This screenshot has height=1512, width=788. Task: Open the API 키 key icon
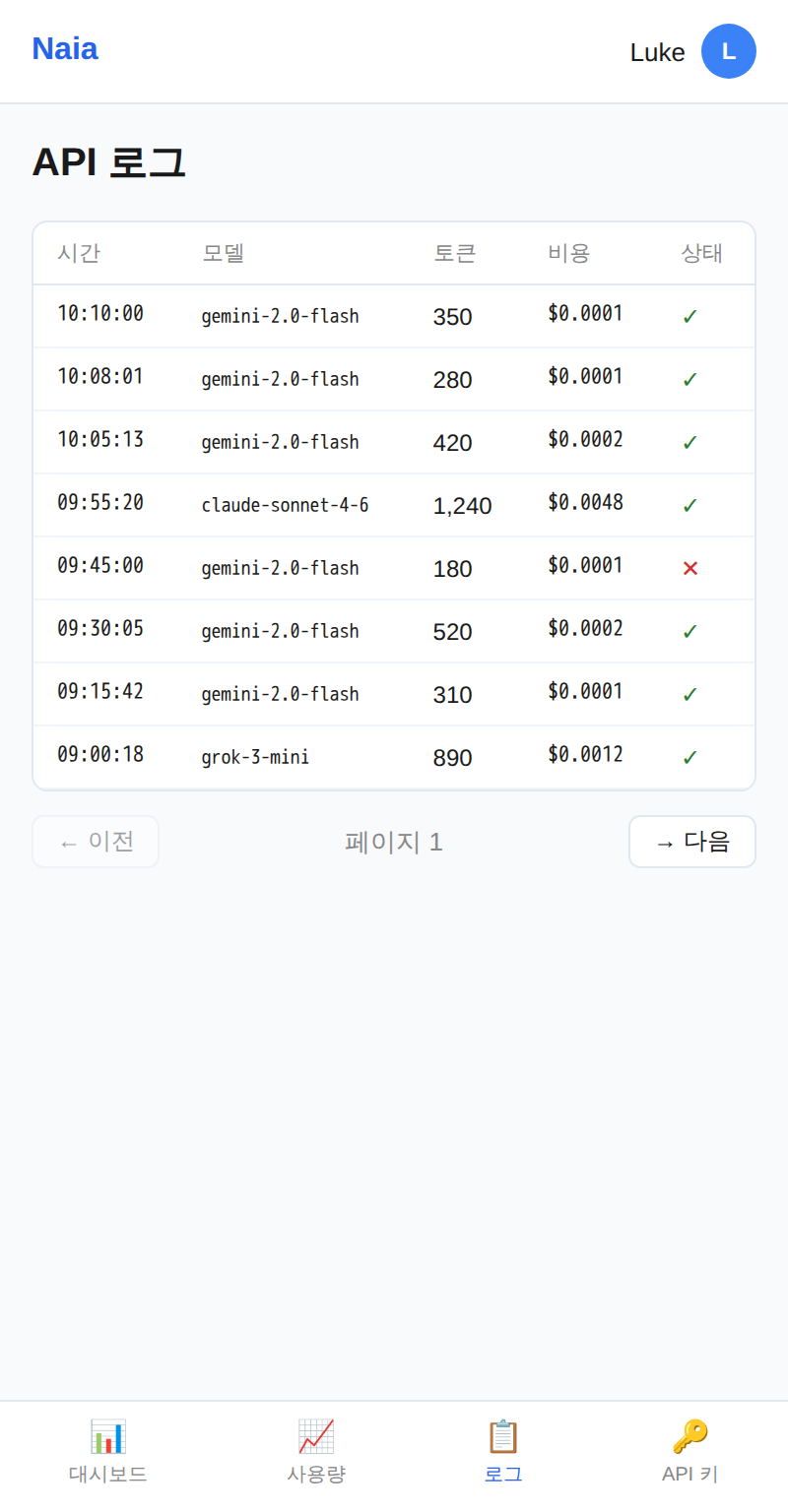point(689,1436)
